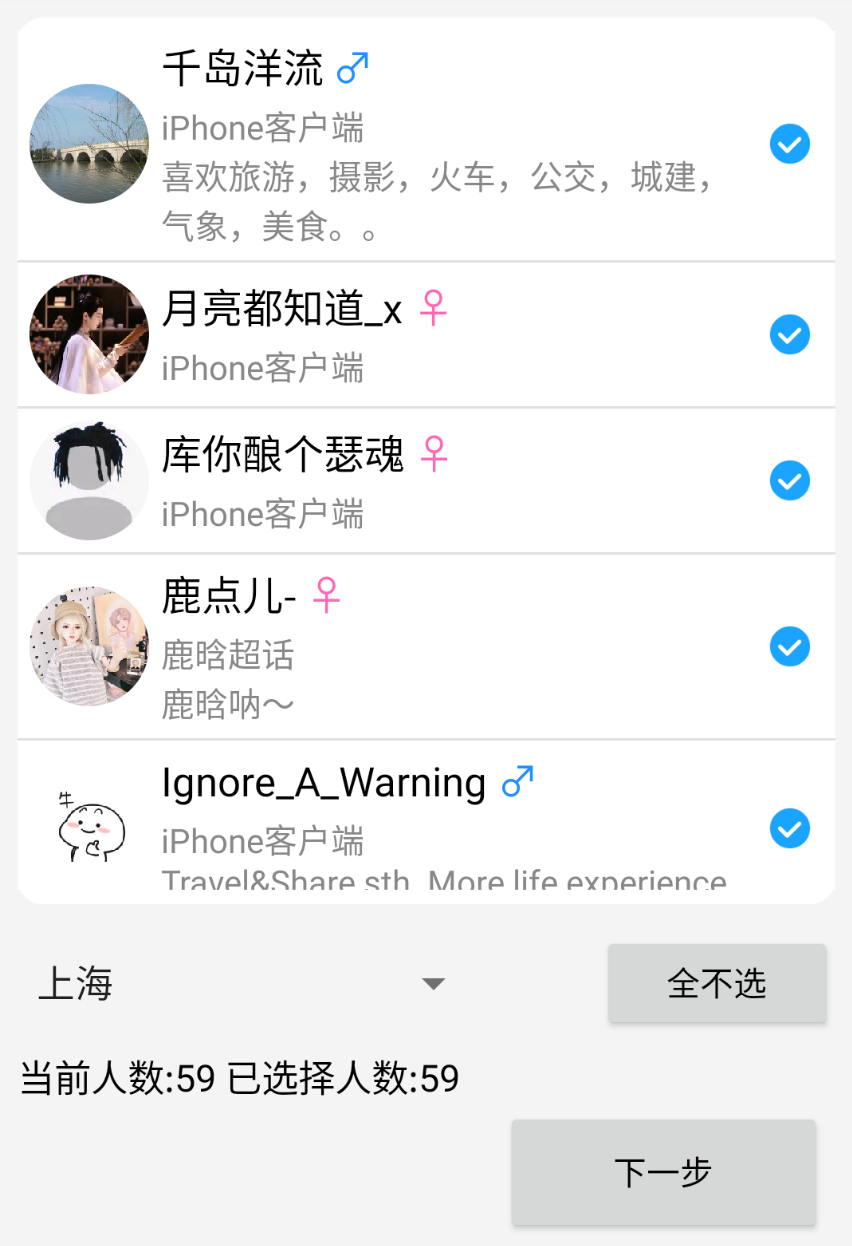This screenshot has height=1246, width=852.
Task: Click the female gender icon beside 鹿点儿-
Action: [327, 596]
